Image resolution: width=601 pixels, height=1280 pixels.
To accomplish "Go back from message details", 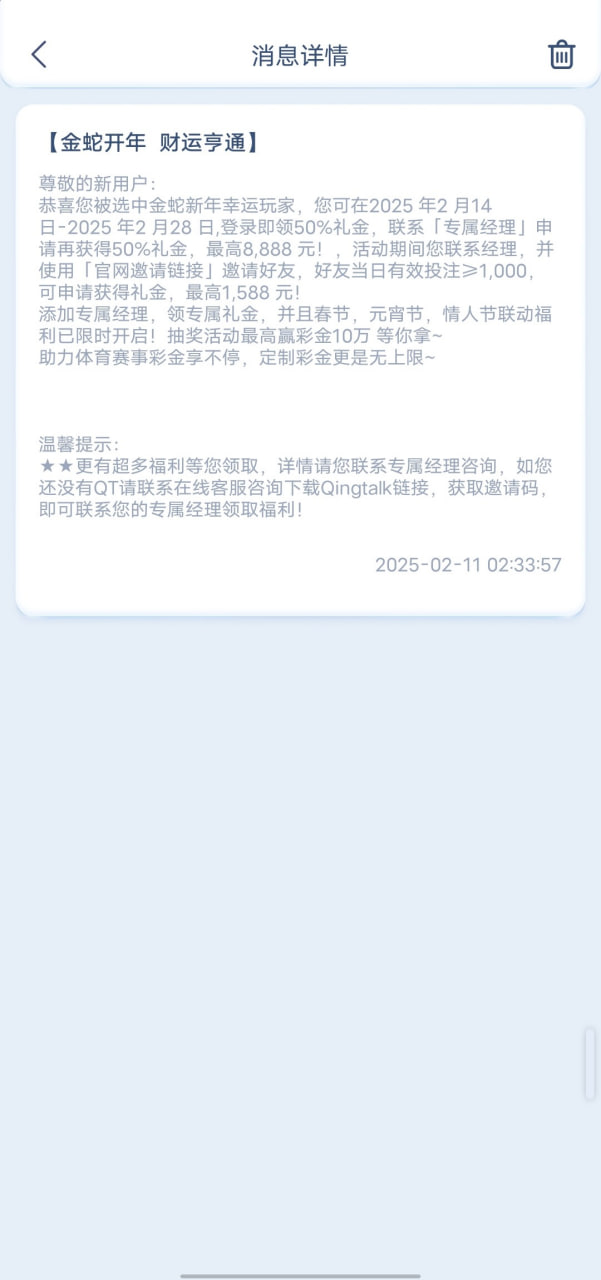I will point(39,54).
